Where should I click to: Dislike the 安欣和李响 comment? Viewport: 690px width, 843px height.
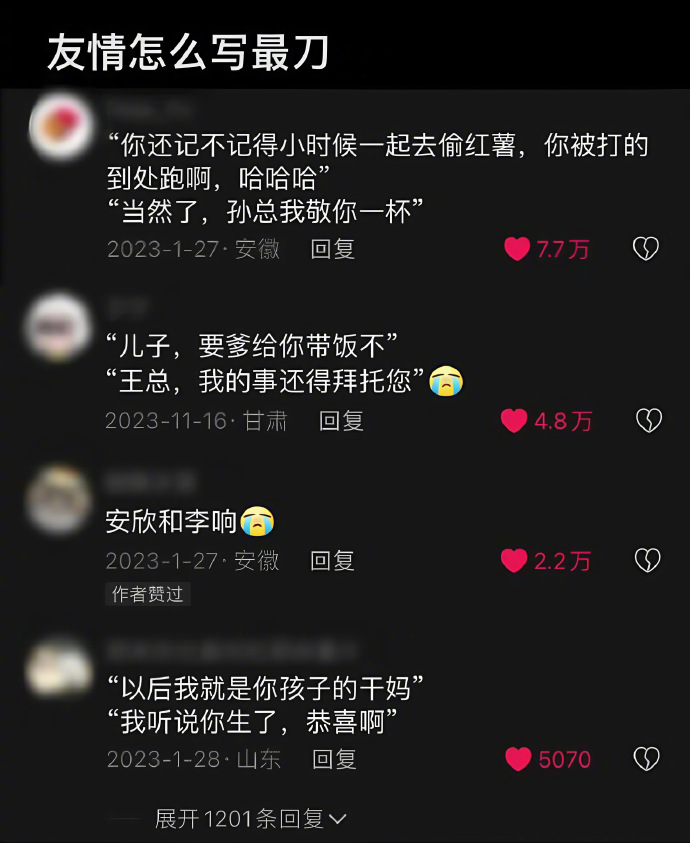pos(648,561)
